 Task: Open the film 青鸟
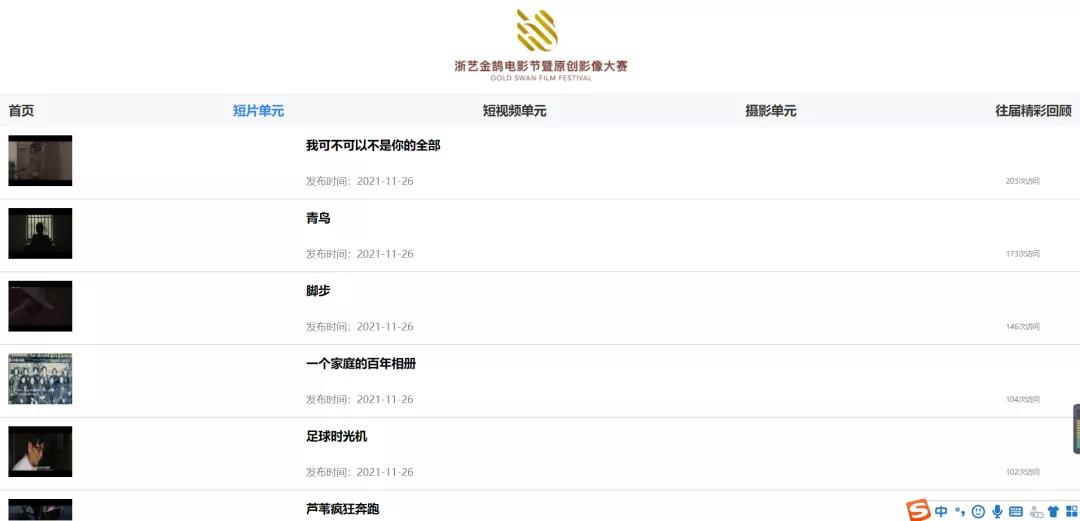(x=318, y=218)
